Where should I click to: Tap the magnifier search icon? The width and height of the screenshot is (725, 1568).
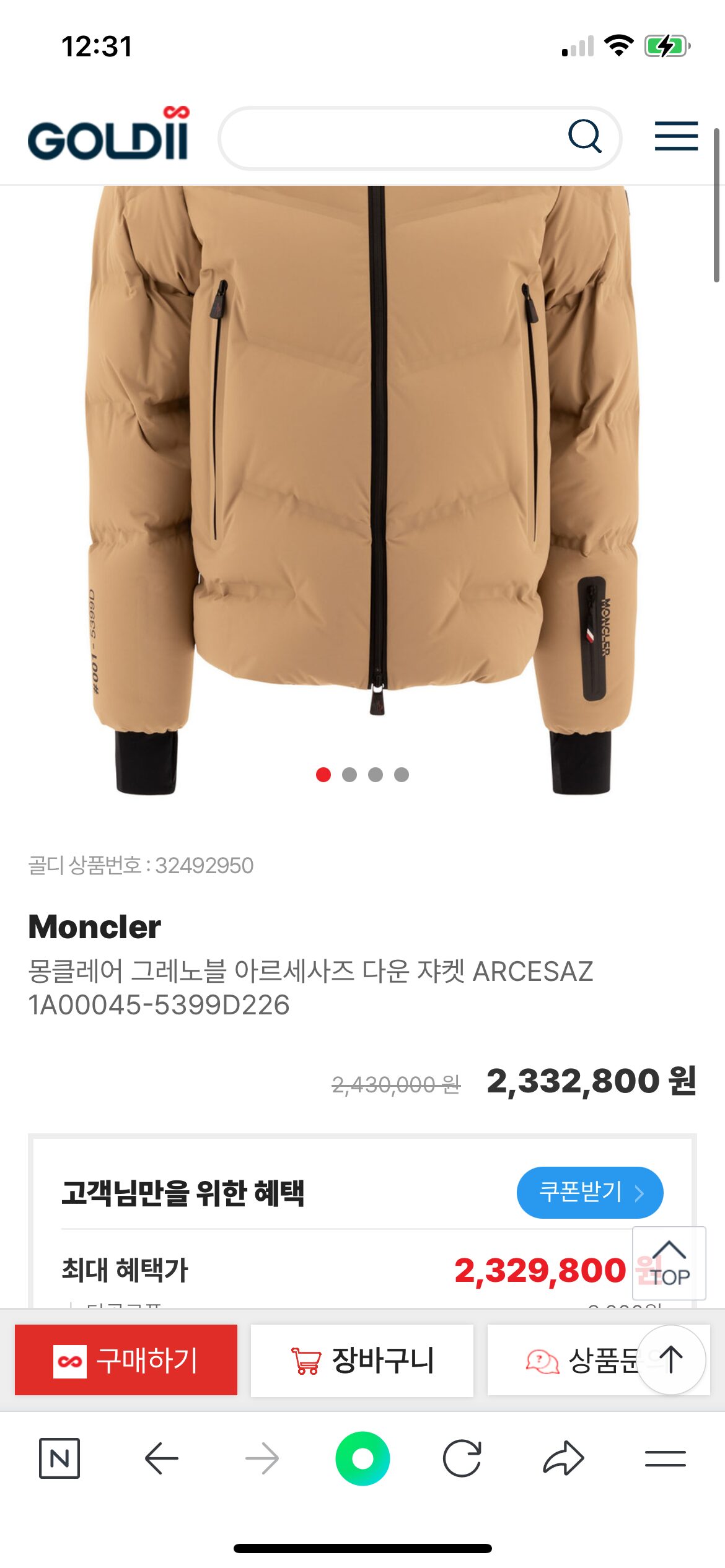pos(584,136)
